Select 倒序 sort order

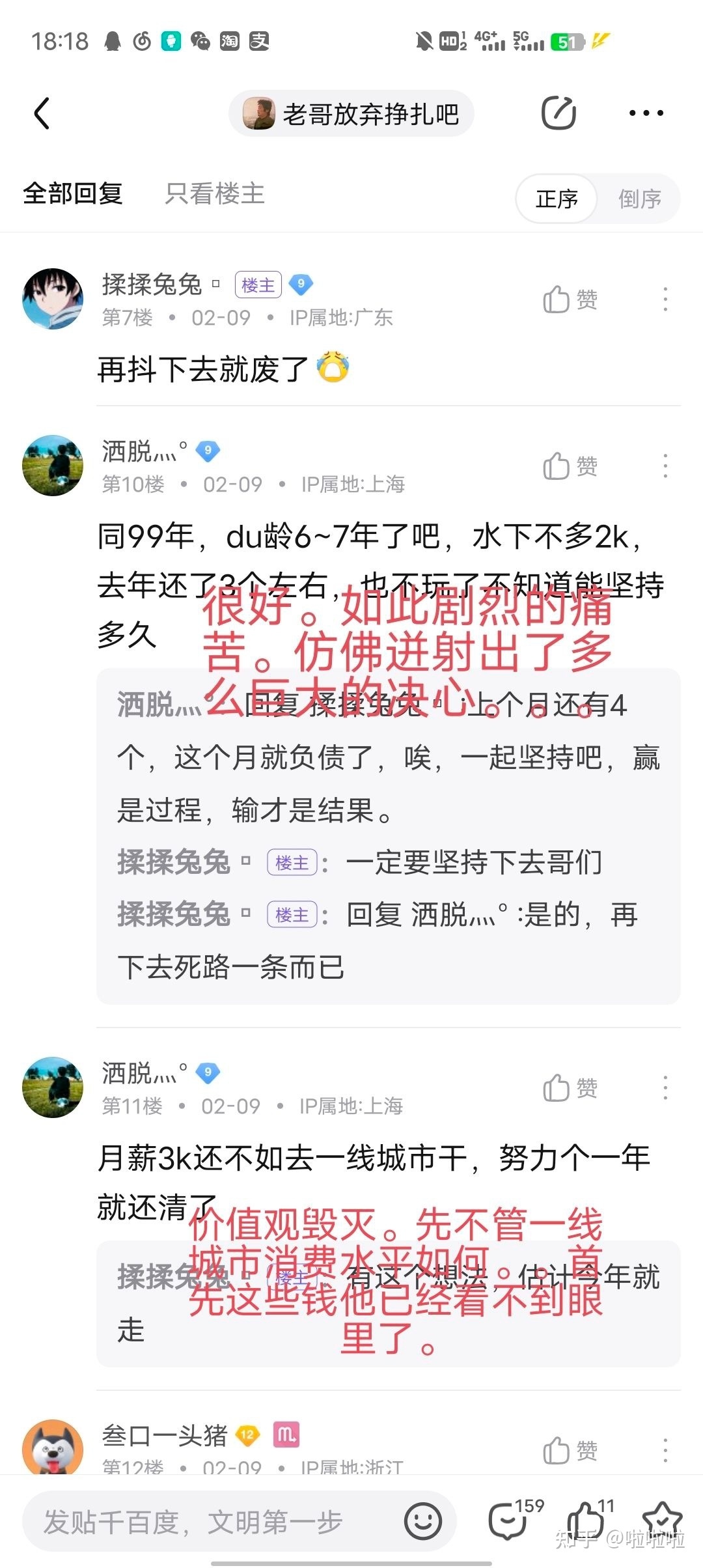(x=639, y=199)
